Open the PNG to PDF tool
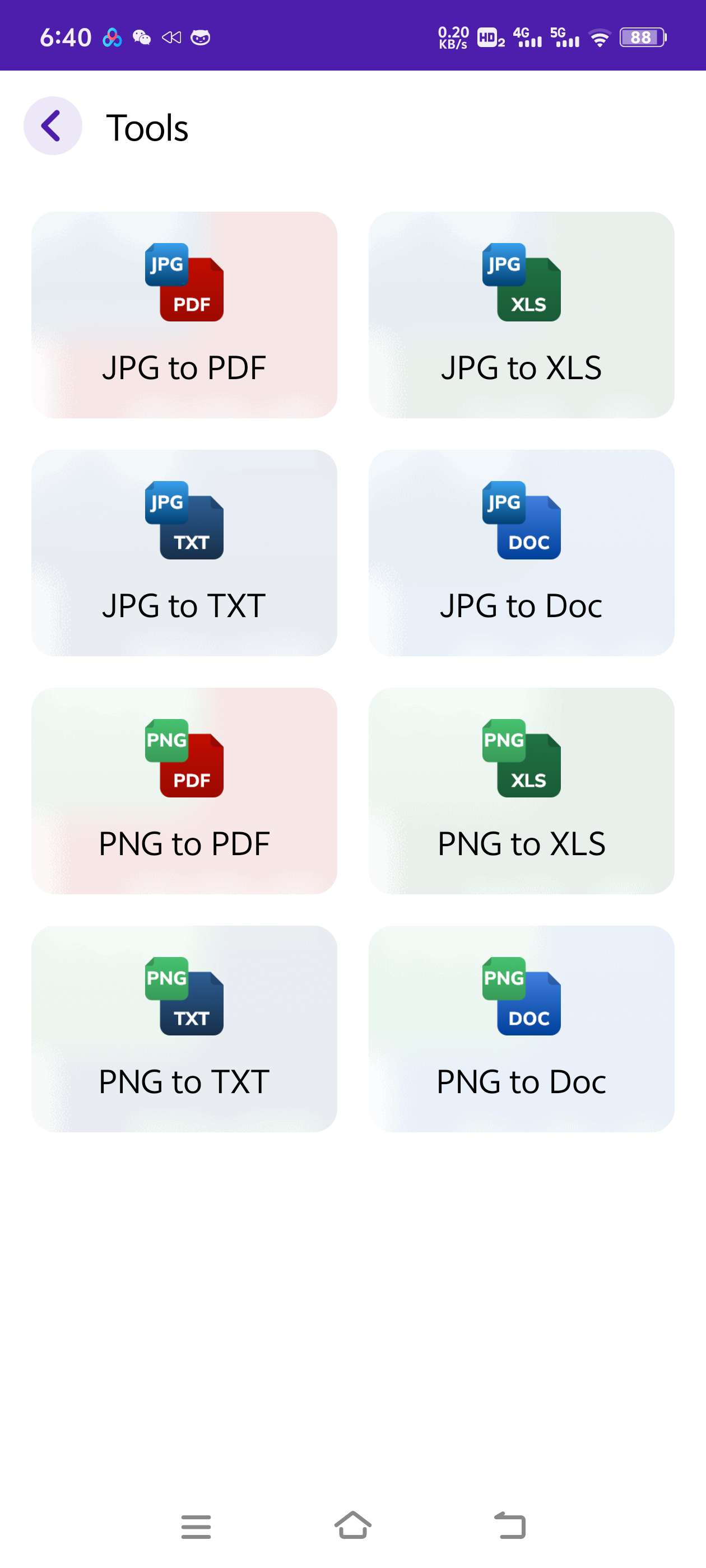The image size is (706, 1568). point(184,791)
